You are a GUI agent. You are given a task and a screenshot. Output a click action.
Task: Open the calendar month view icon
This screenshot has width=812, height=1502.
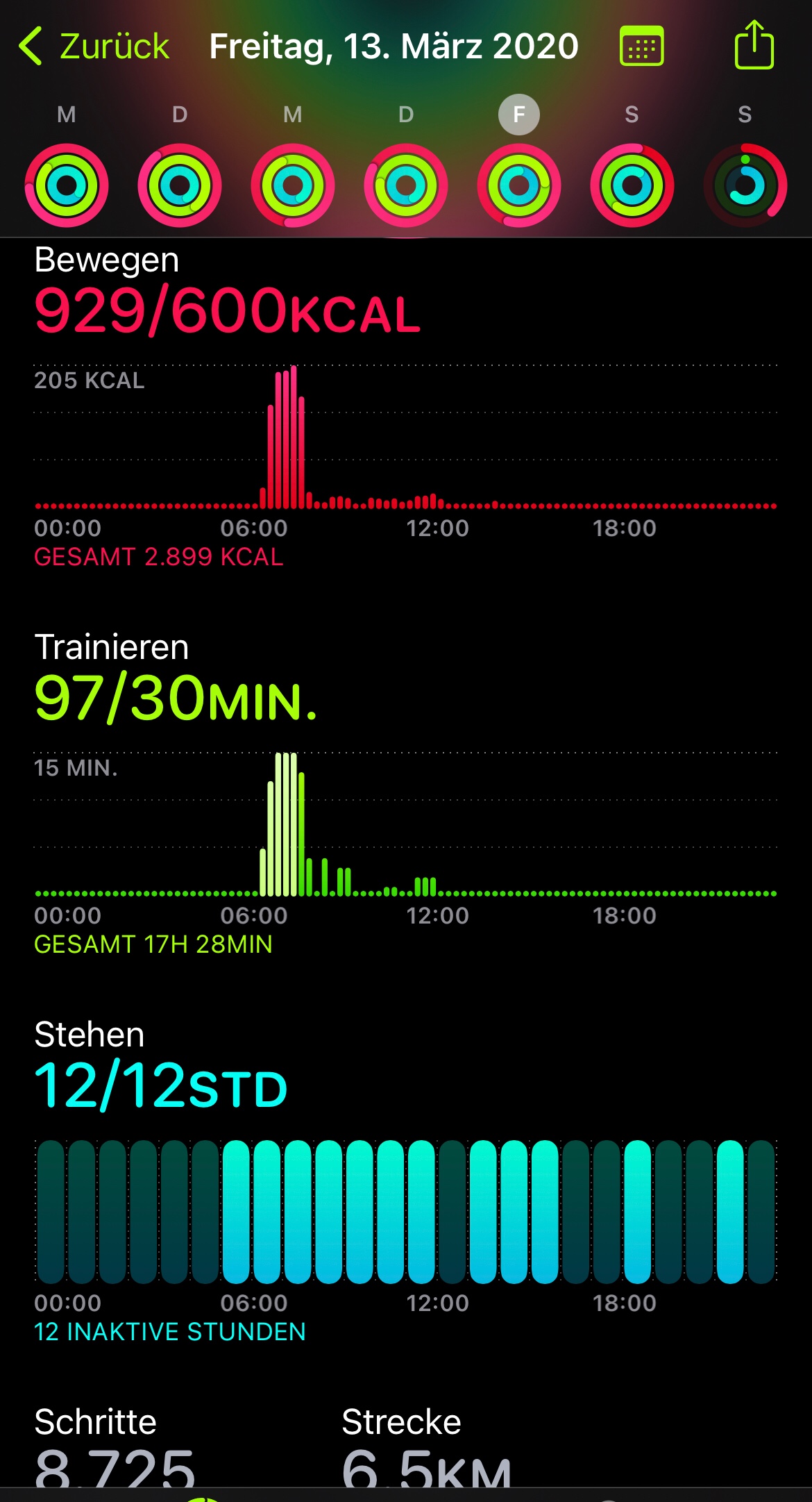641,47
